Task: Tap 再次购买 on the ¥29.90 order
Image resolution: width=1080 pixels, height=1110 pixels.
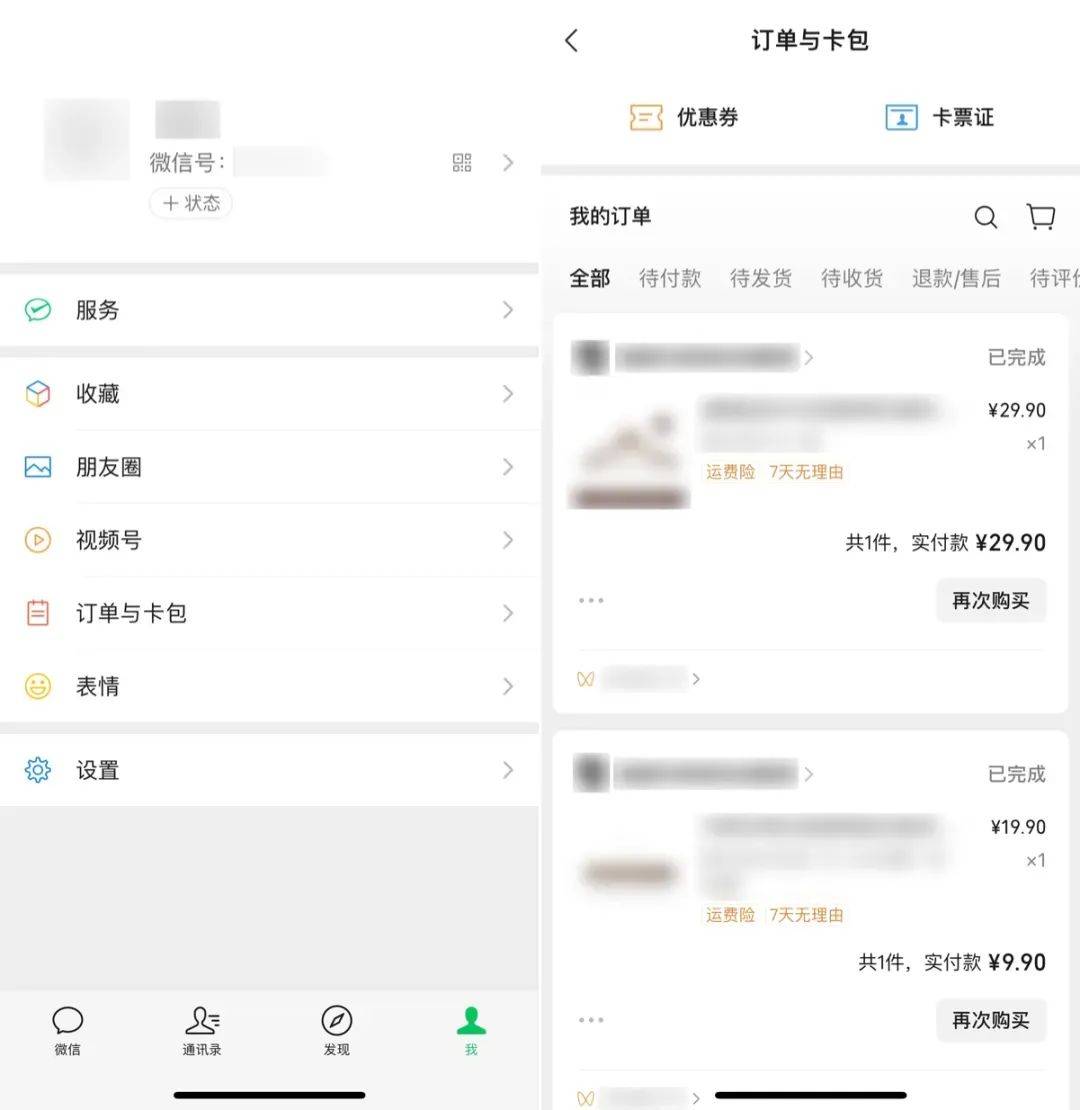Action: (x=990, y=600)
